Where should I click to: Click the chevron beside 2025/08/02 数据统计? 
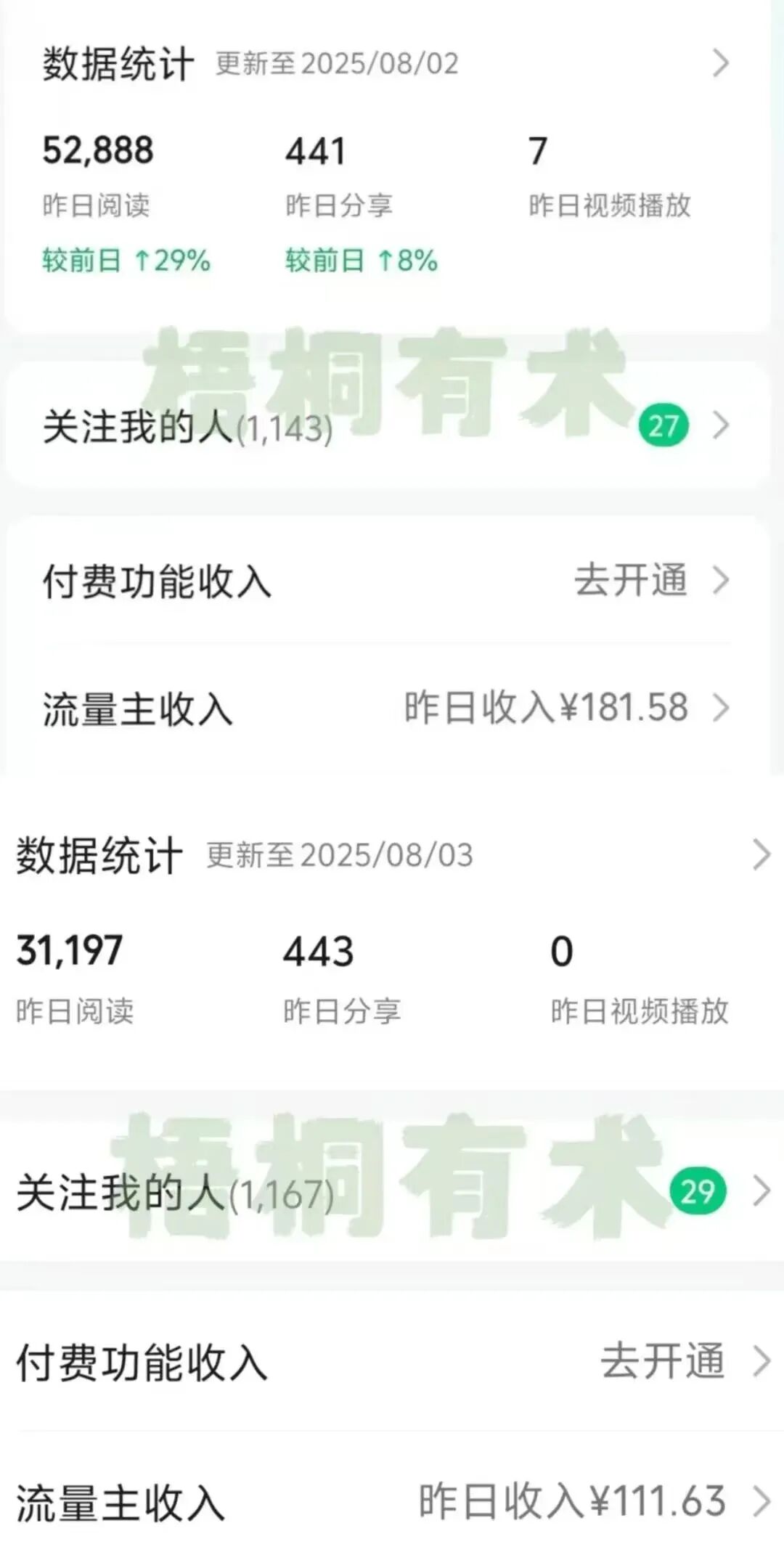[x=720, y=63]
